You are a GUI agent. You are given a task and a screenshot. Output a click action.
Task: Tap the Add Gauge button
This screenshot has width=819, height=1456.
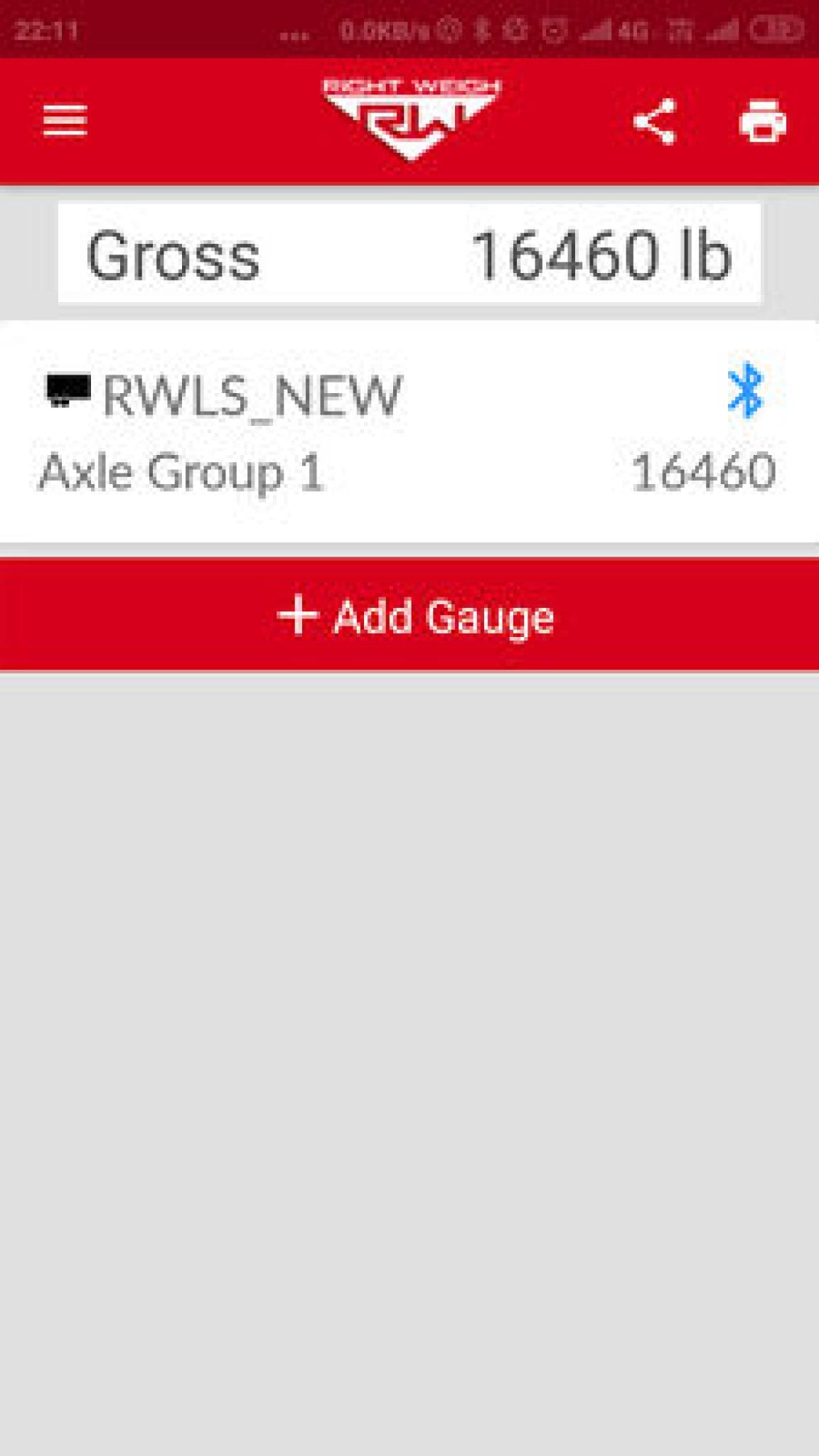click(409, 616)
